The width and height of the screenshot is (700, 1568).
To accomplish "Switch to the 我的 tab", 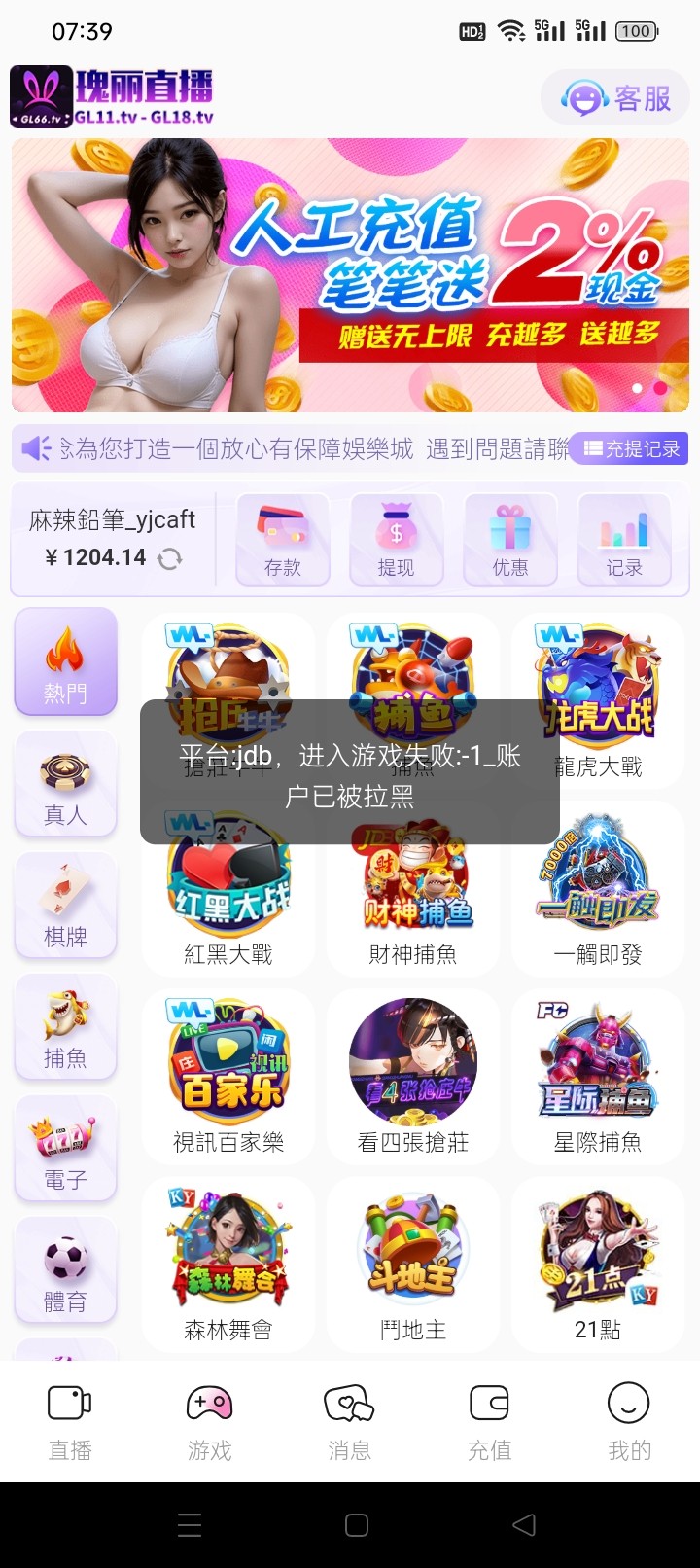I will click(628, 1422).
